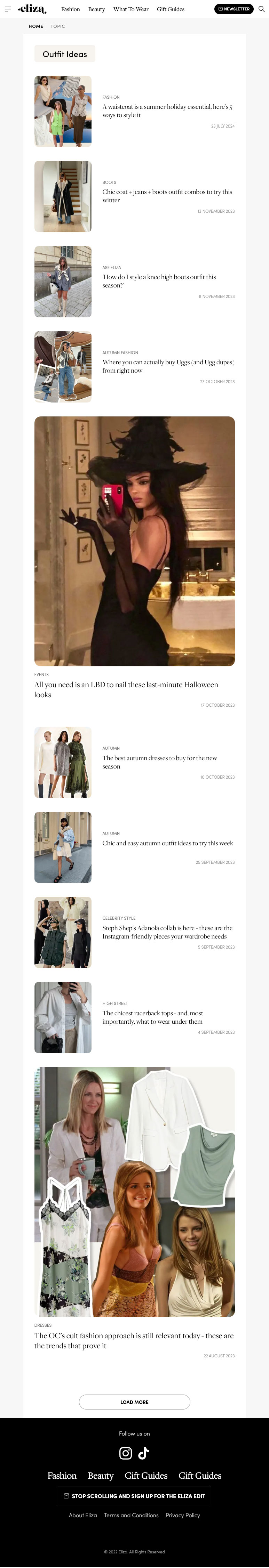Open the waistcoat summer holiday article
The image size is (269, 1568).
167,111
